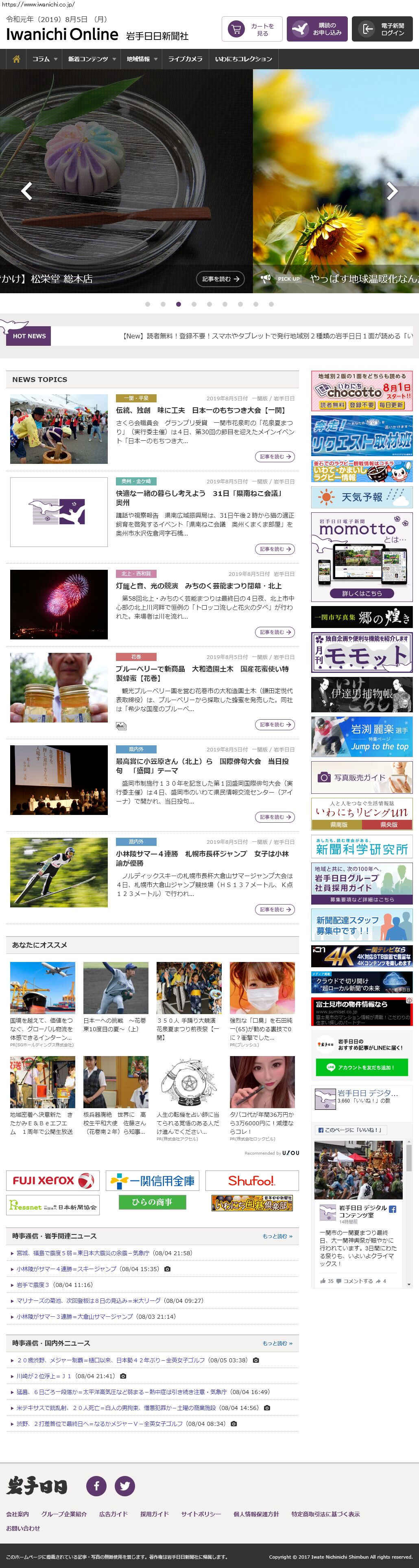Visit the Facebook page icon in footer

point(96,1486)
